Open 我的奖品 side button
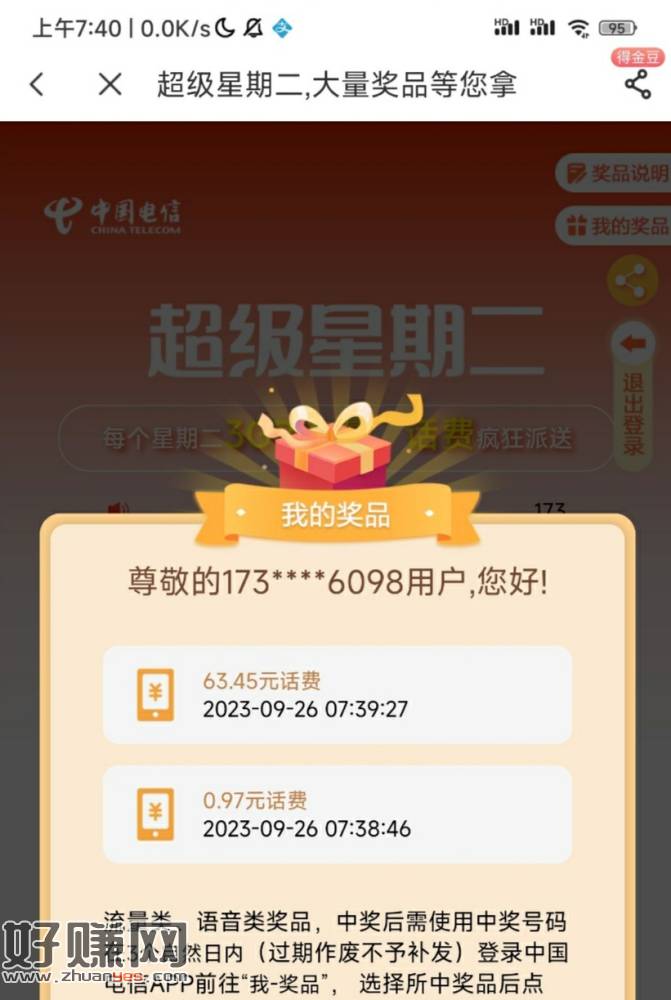This screenshot has width=671, height=1000. coord(615,226)
